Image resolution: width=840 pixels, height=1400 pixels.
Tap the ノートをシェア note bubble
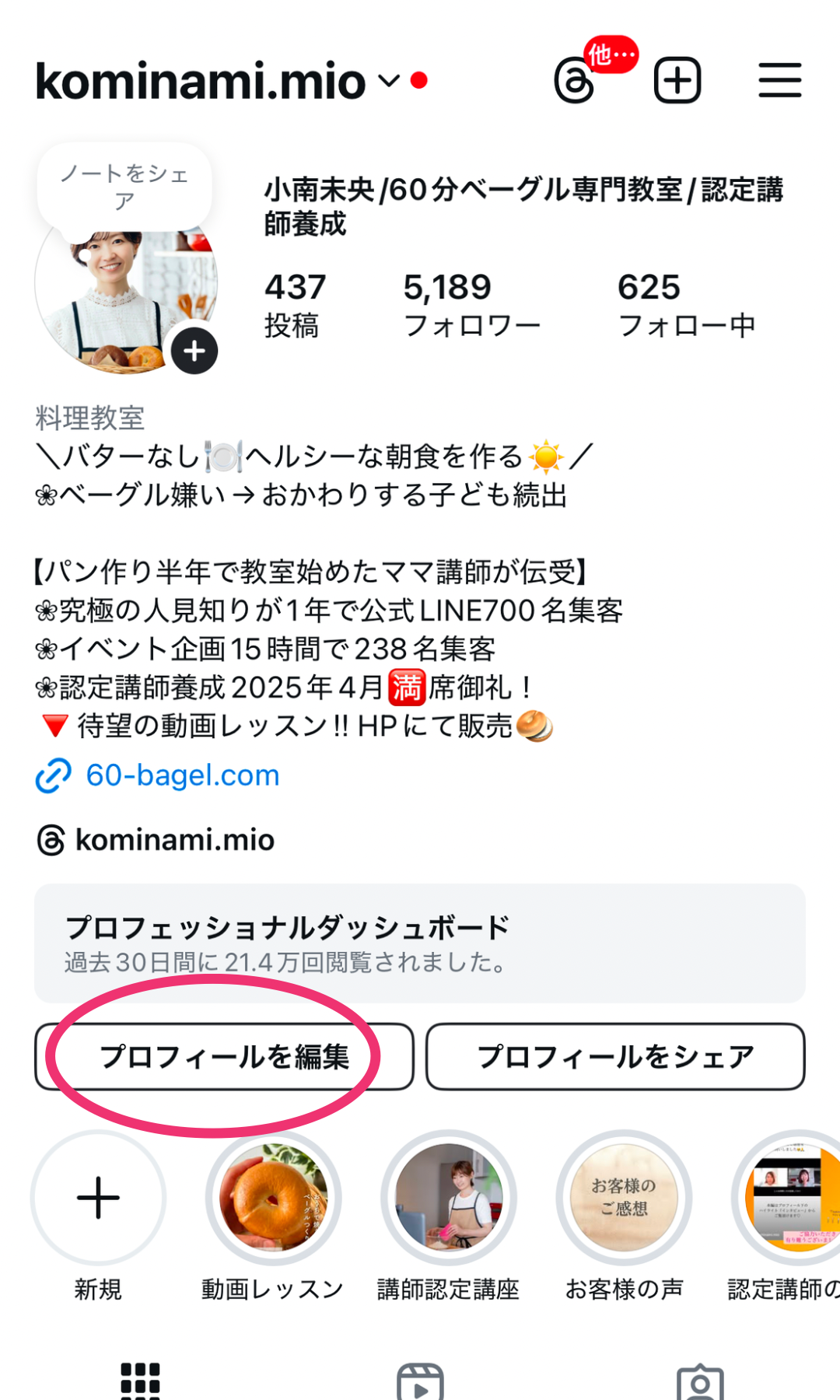(124, 187)
